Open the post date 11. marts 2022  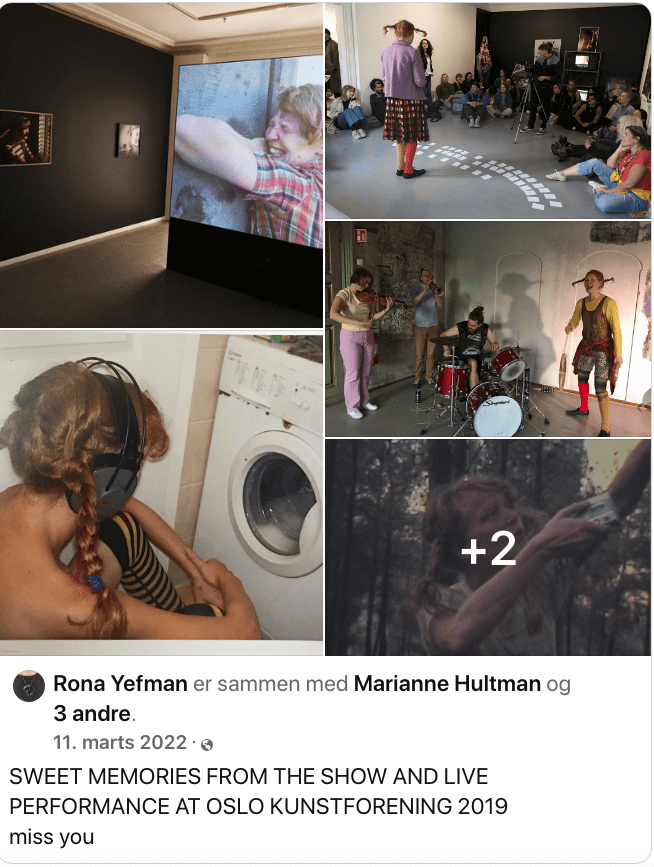120,743
